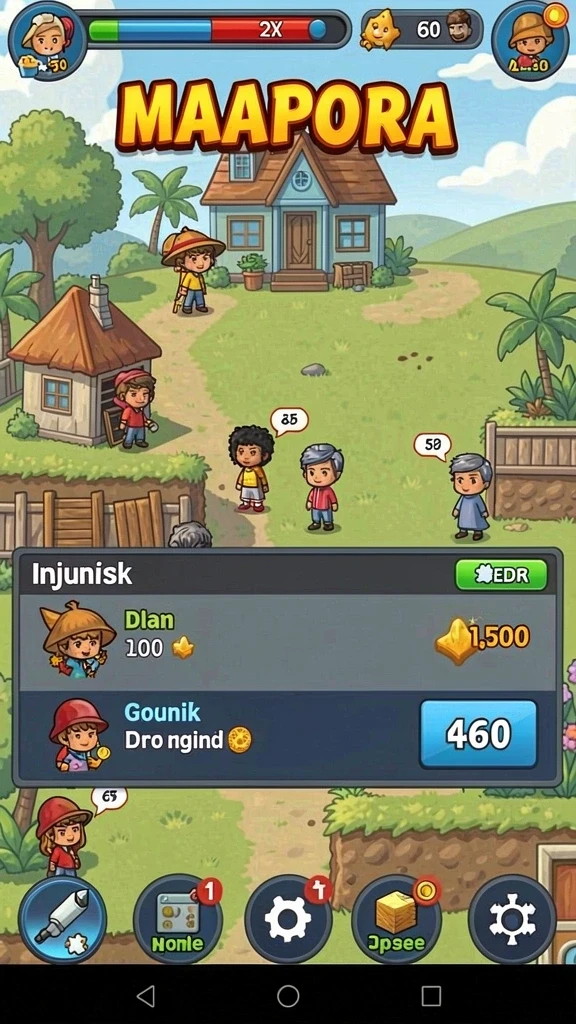Tap the cheese currency counter showing 60
The image size is (576, 1024).
(422, 29)
